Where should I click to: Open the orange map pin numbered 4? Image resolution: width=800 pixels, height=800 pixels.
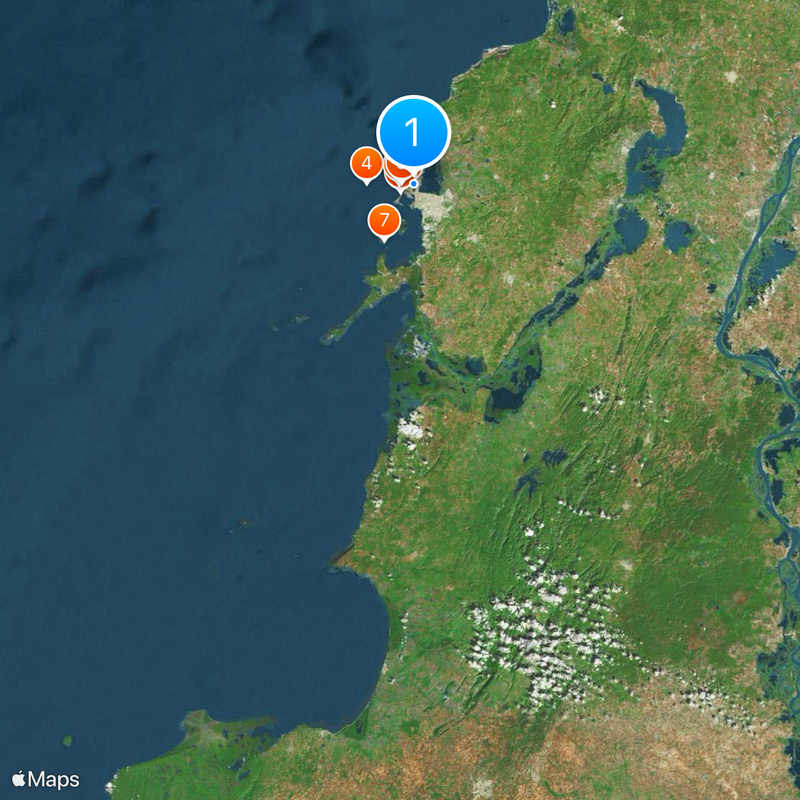click(366, 163)
